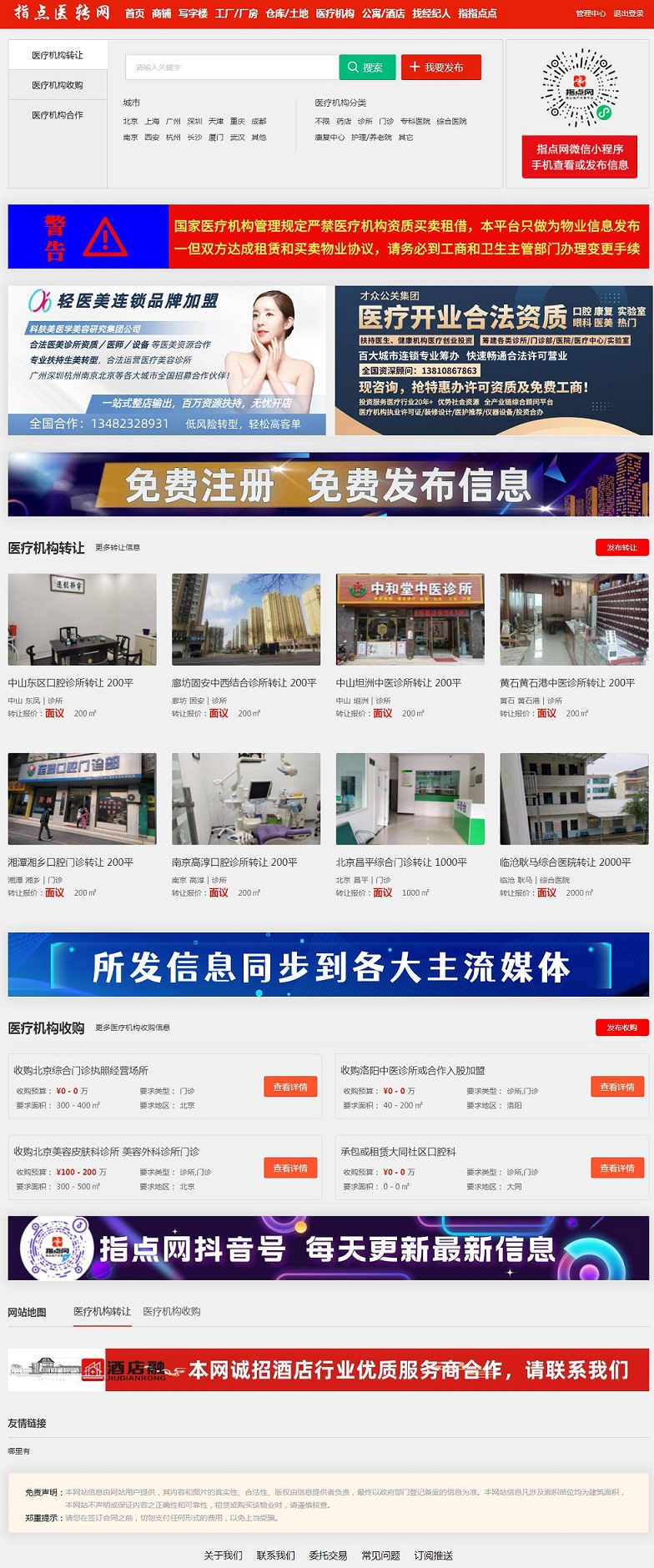Filter by category 专科医院
The image size is (654, 1568).
pos(415,122)
